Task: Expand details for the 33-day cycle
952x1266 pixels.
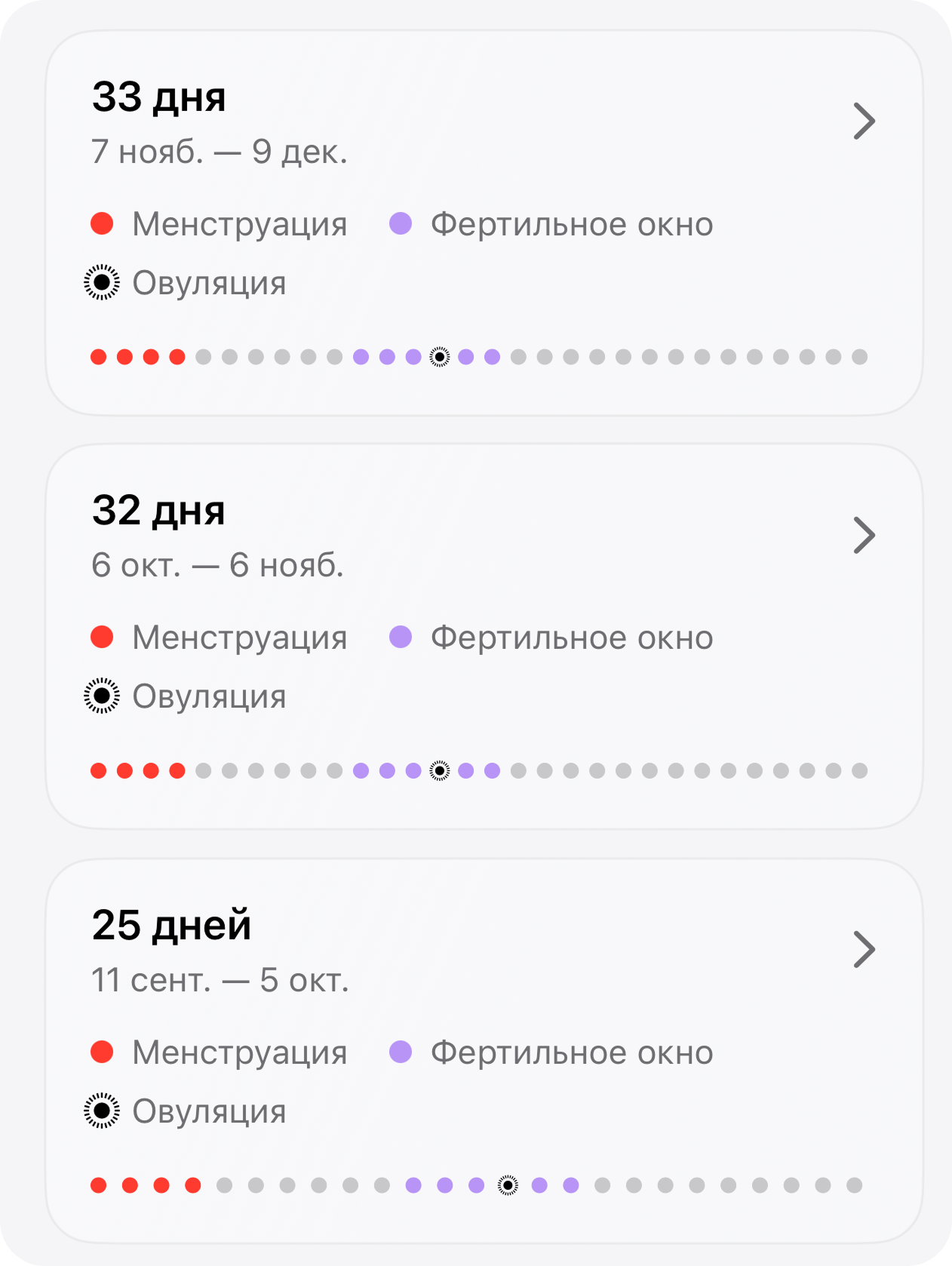Action: coord(864,120)
